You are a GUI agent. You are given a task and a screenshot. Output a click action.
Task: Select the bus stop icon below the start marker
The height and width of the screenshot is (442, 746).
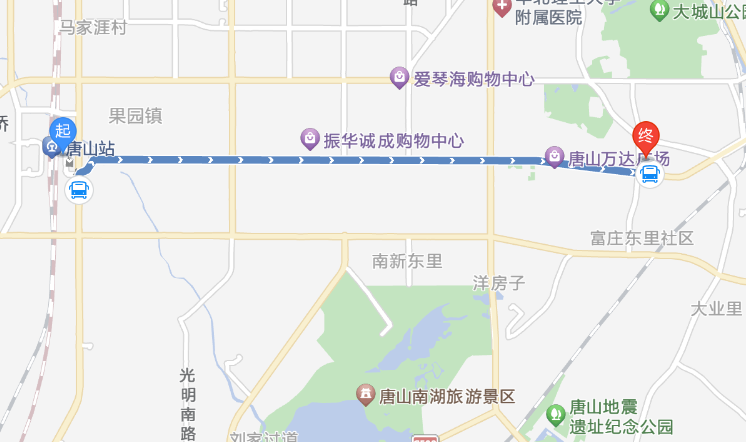pos(78,190)
